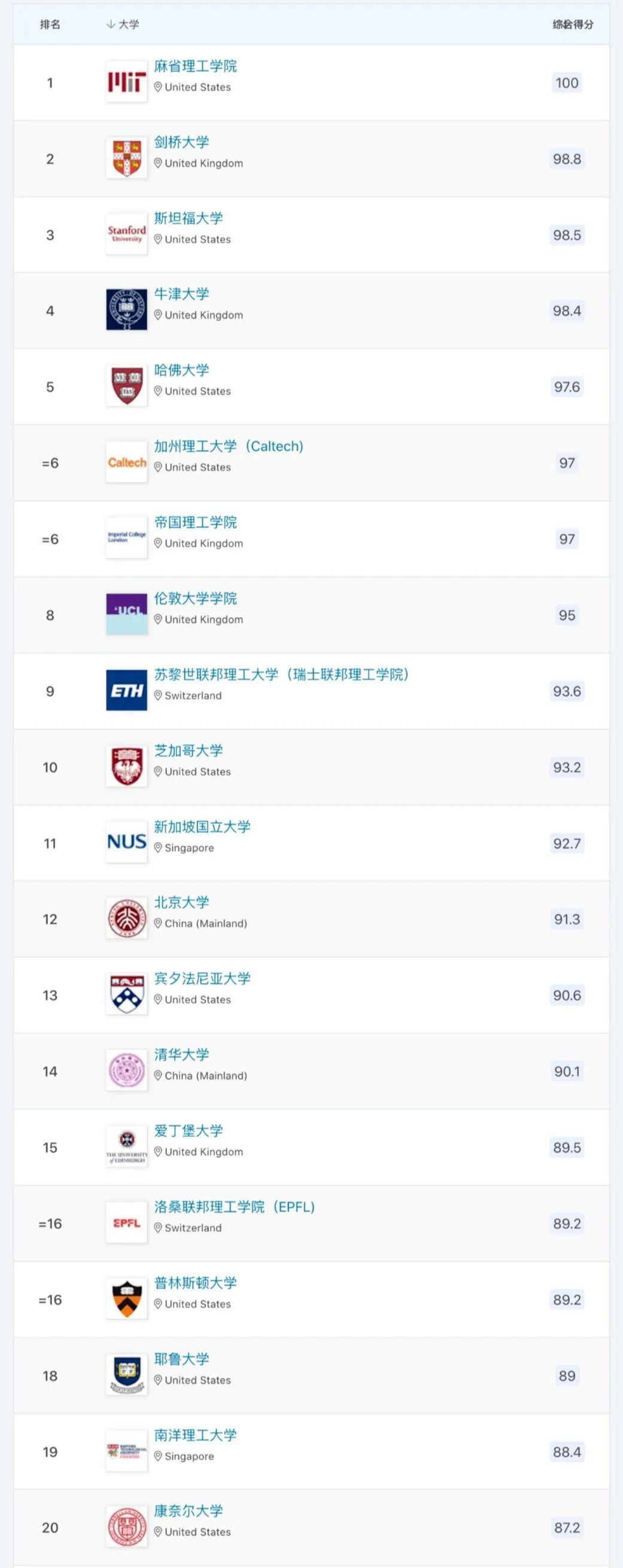
Task: Click the 清华大学 link
Action: (182, 1055)
